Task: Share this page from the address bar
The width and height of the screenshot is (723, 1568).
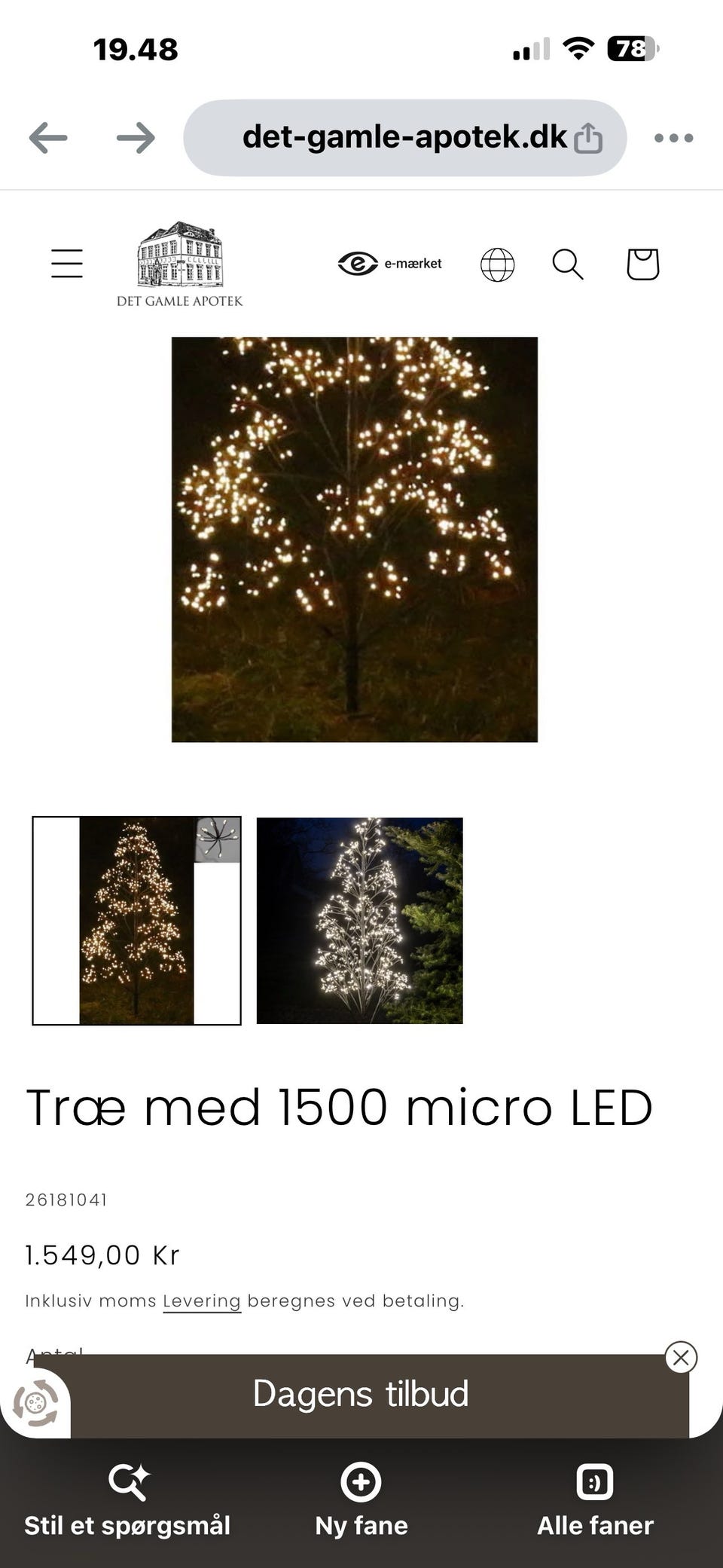Action: pos(588,138)
